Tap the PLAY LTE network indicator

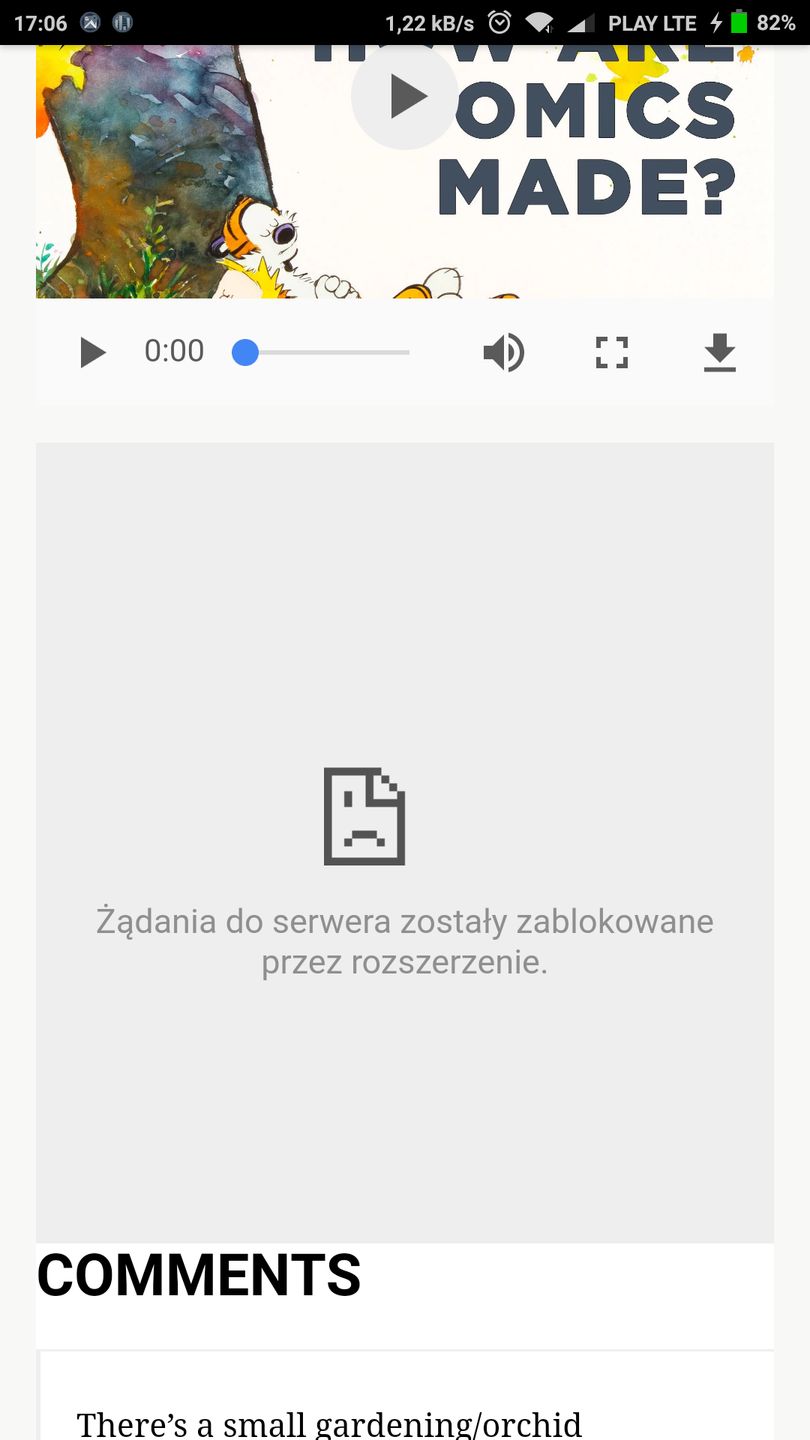click(x=651, y=22)
